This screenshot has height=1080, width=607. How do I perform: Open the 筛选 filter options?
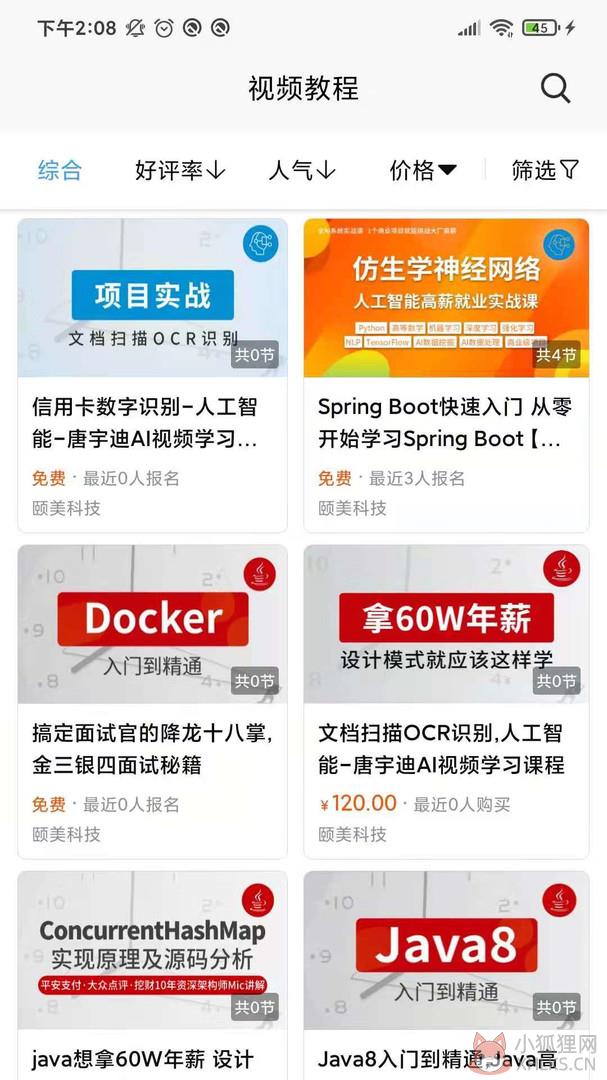[545, 170]
